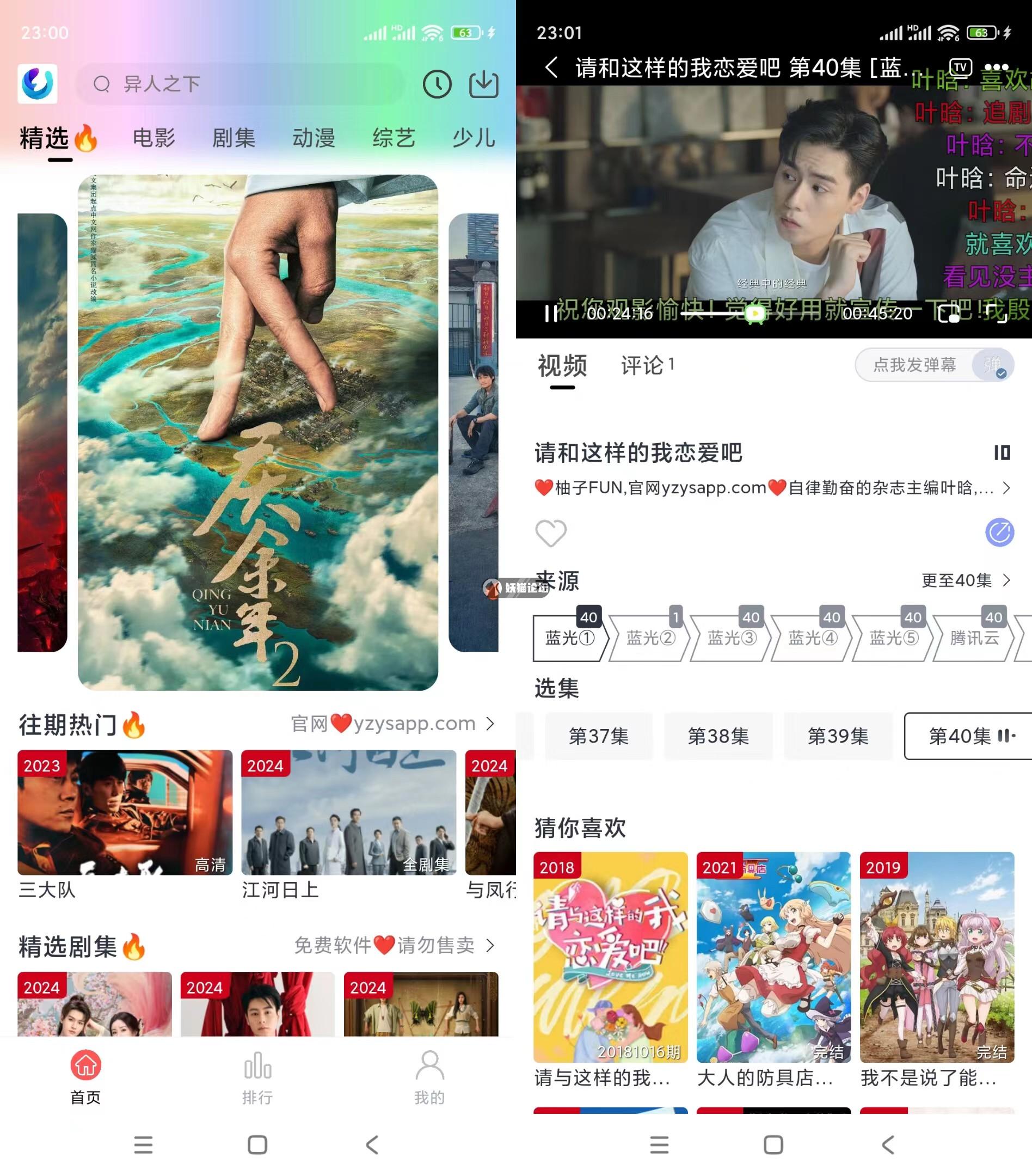
Task: Go to the 我的 tab
Action: [429, 1077]
